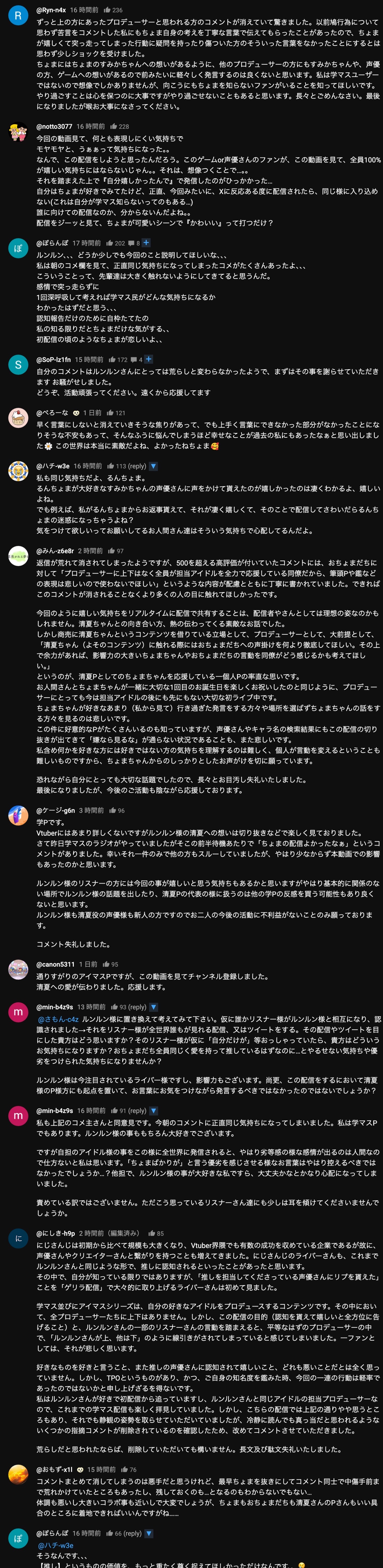Open the @ハチ-w3e mention link in the last comment
Image resolution: width=383 pixels, height=1568 pixels.
click(x=56, y=1545)
